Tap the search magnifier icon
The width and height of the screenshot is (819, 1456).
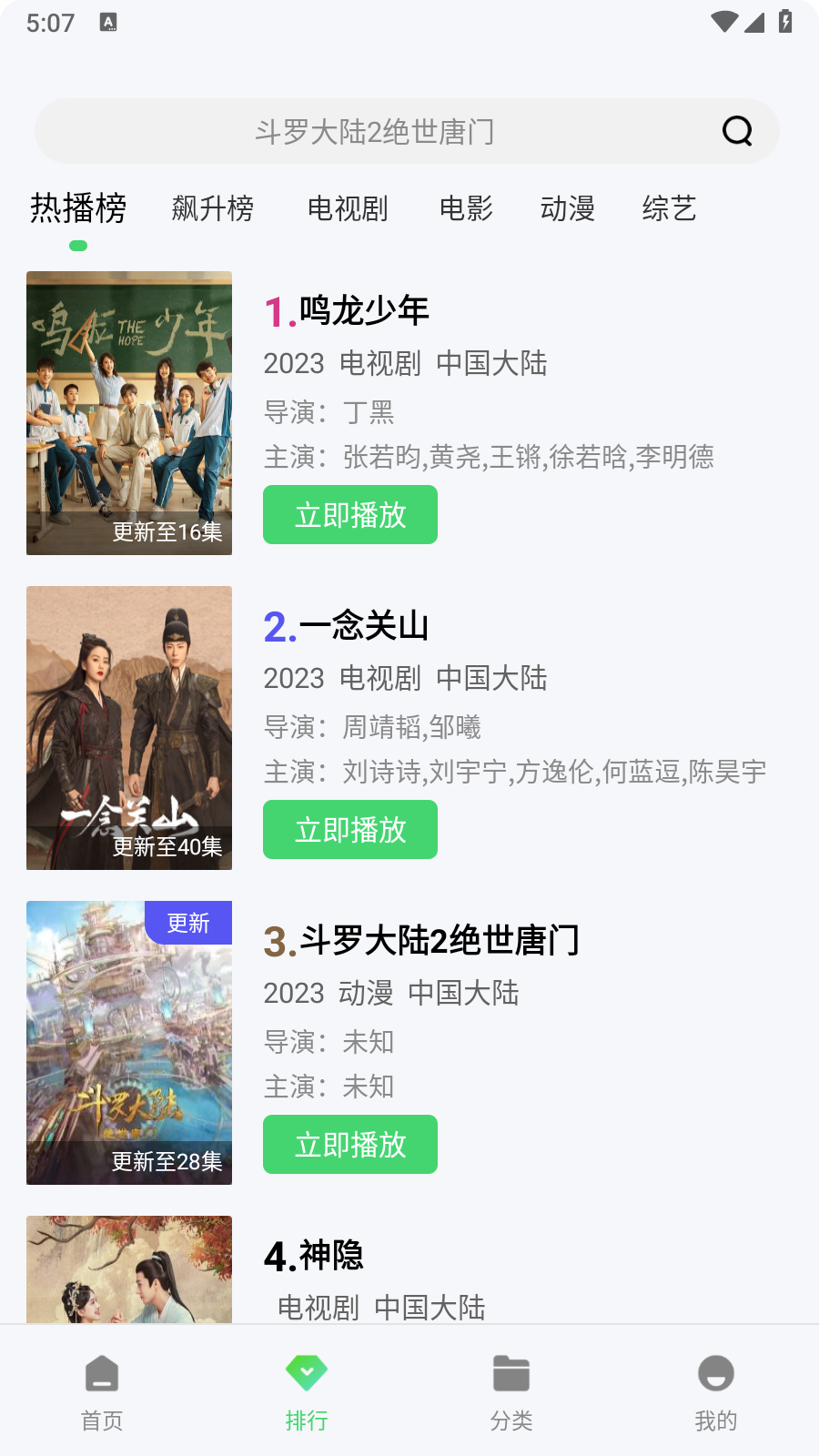(x=737, y=131)
